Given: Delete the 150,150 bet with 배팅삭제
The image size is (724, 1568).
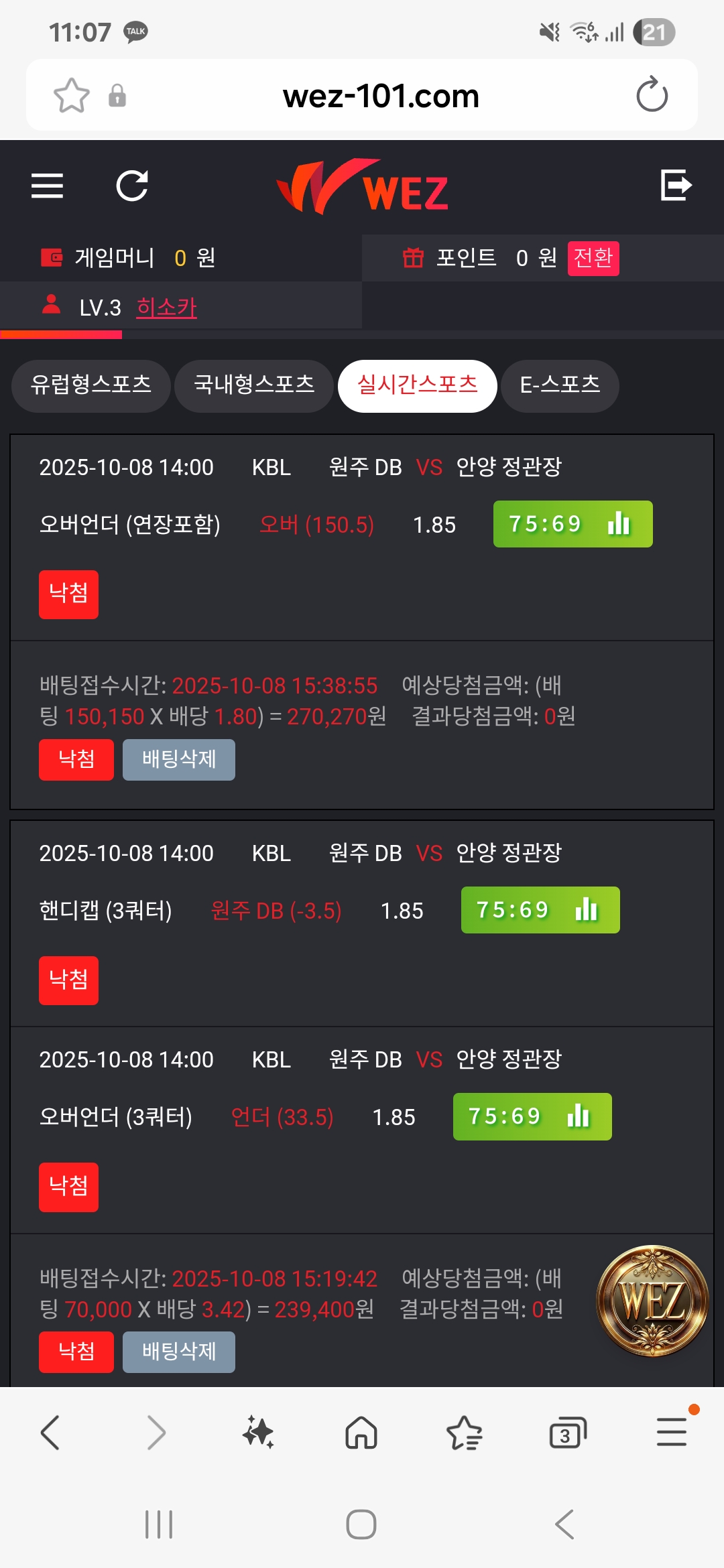Looking at the screenshot, I should (x=179, y=759).
